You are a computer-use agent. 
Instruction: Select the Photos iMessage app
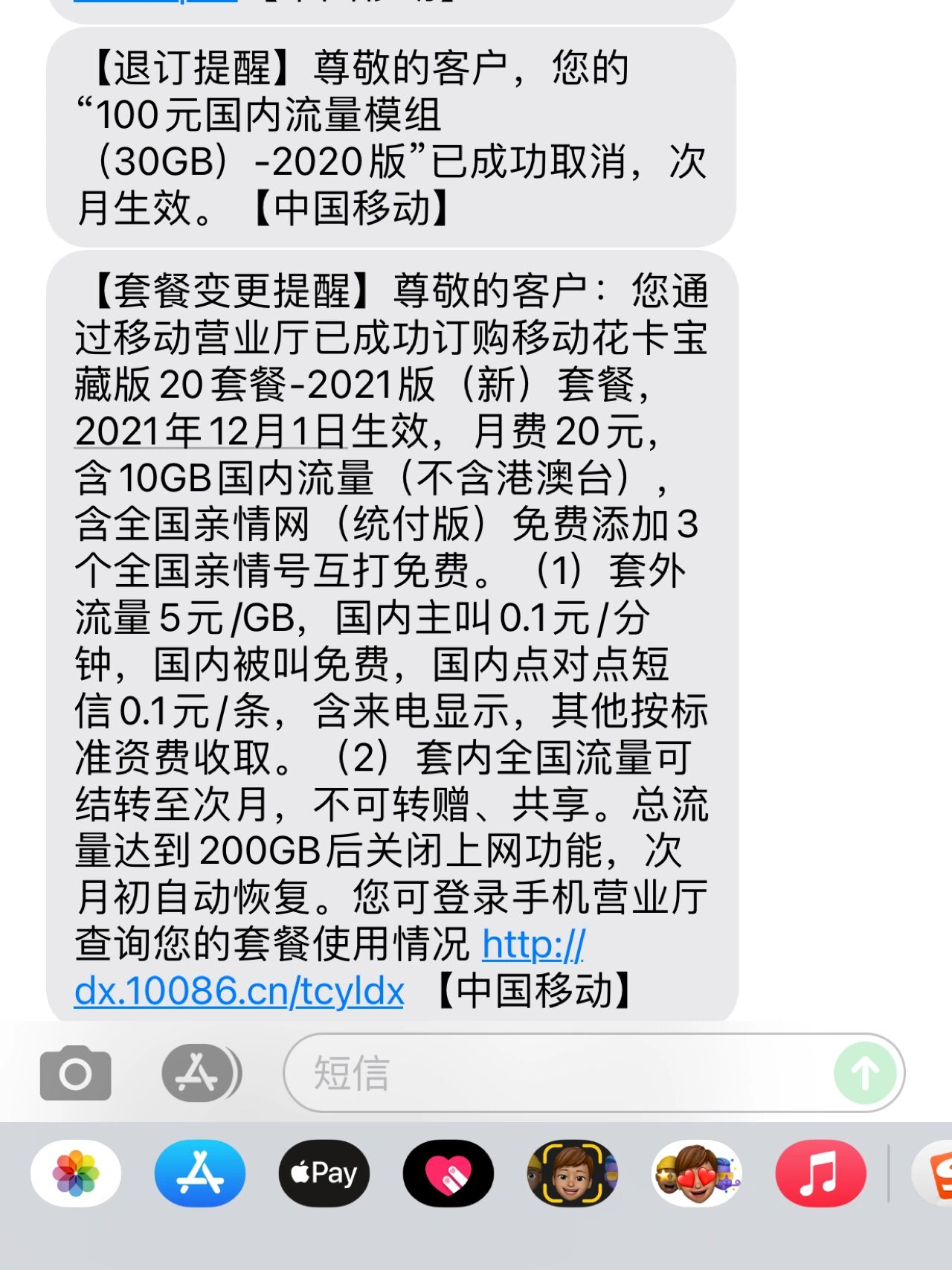coord(76,1173)
